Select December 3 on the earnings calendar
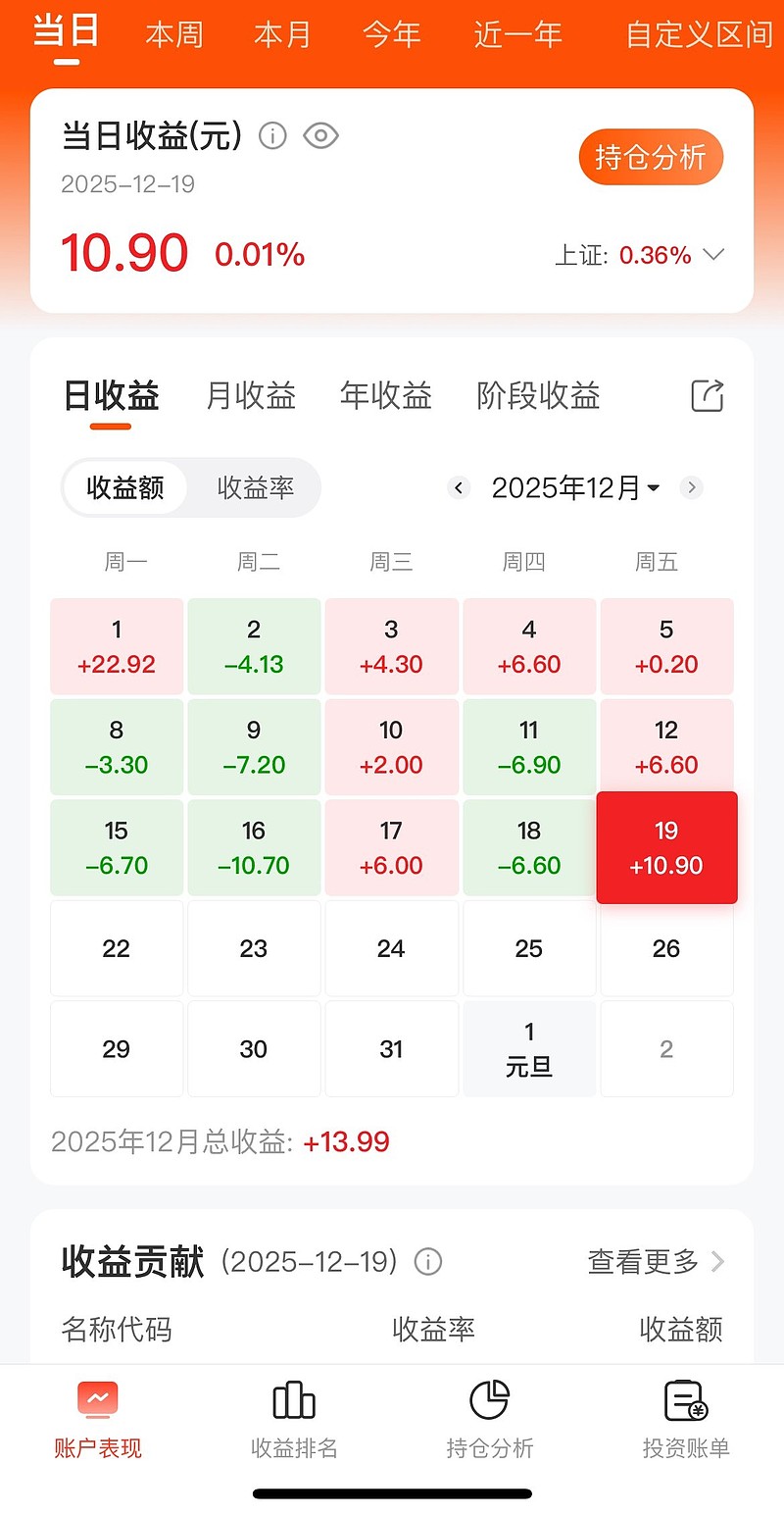Screen dimensions: 784x1515 391,646
